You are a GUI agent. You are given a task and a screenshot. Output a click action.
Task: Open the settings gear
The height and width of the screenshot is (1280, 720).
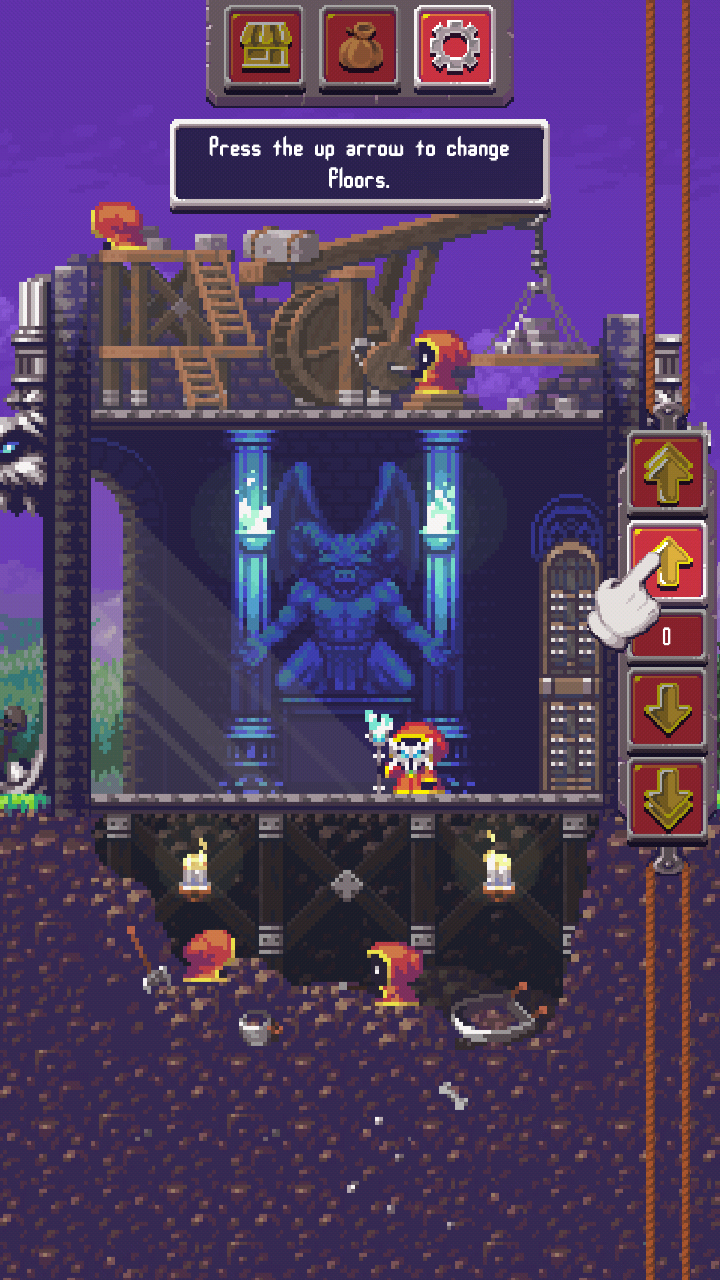[x=454, y=46]
